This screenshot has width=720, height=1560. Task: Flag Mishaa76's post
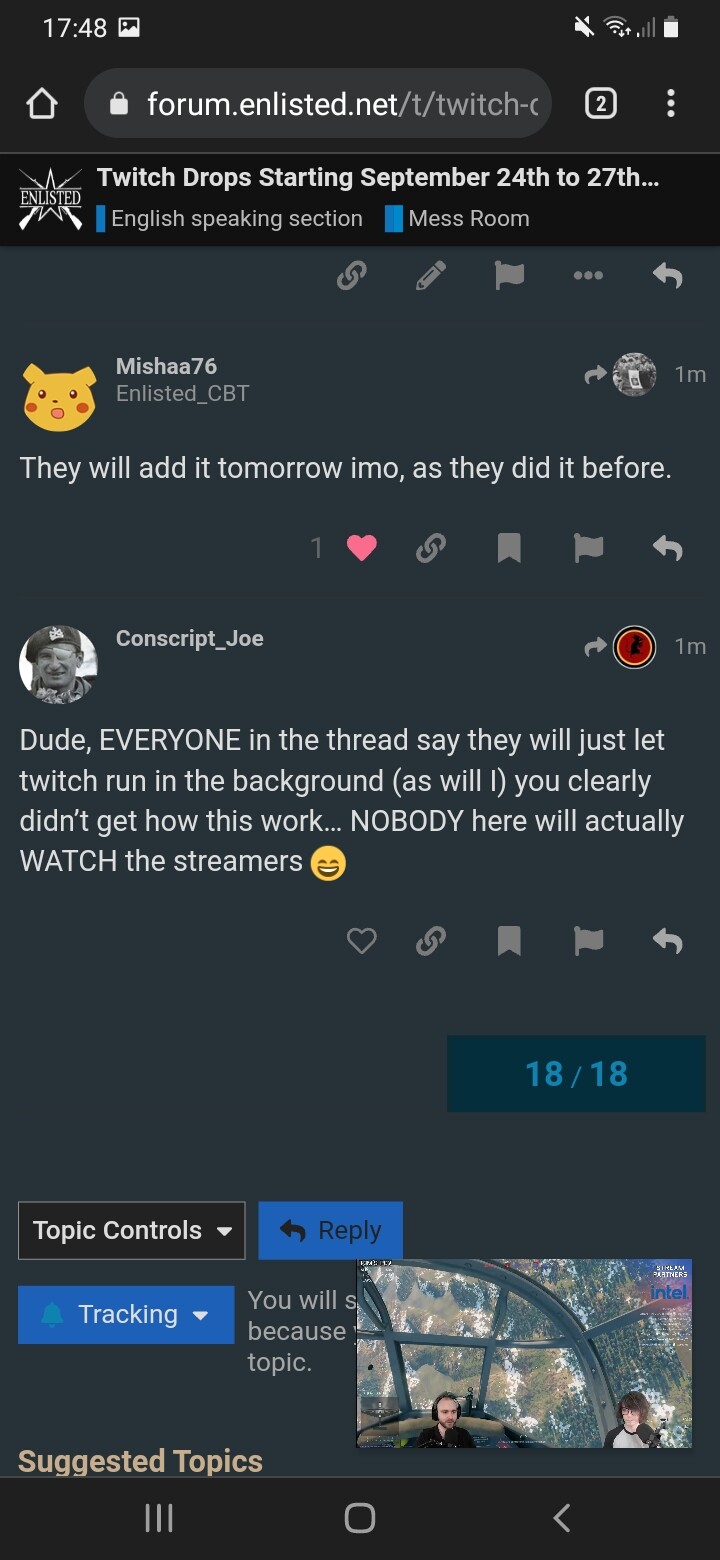(588, 548)
